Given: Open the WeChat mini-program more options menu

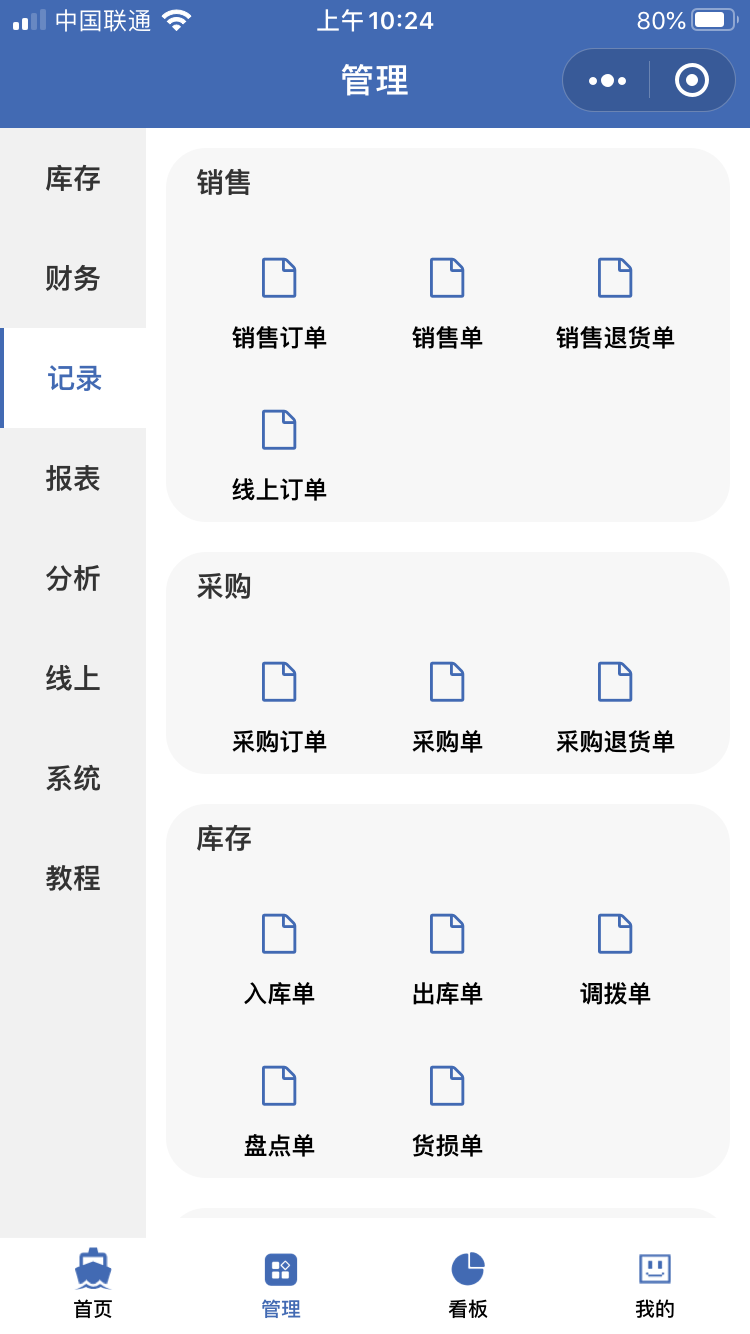Looking at the screenshot, I should click(x=606, y=80).
